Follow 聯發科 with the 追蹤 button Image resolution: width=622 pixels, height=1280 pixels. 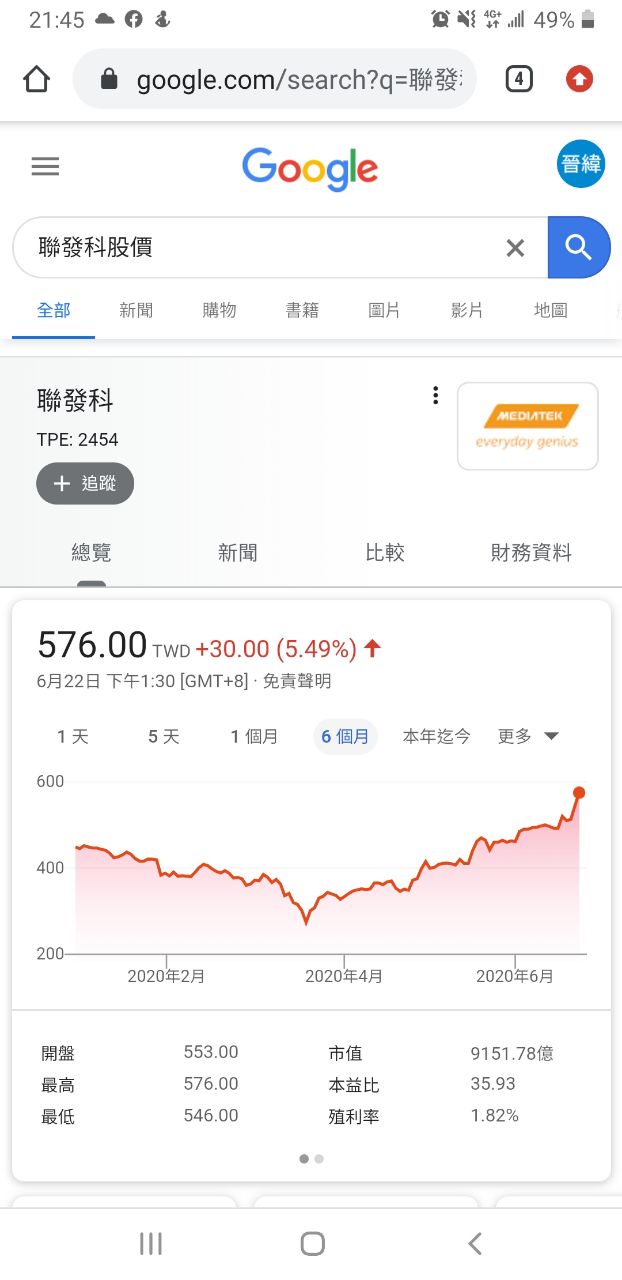(85, 484)
